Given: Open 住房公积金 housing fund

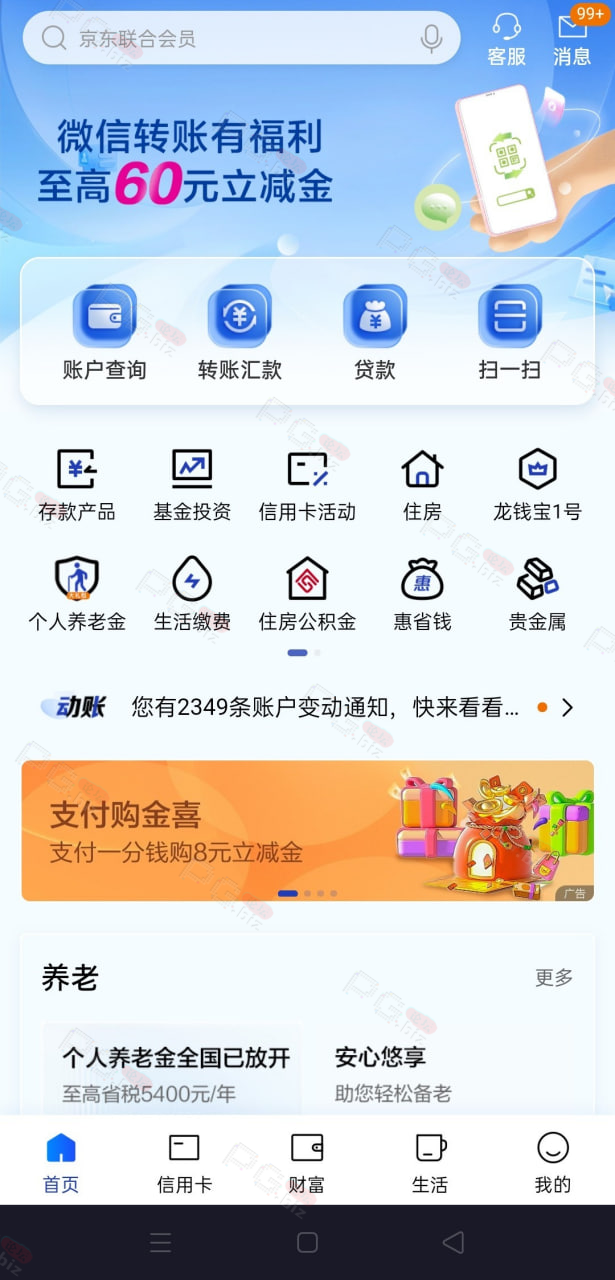Looking at the screenshot, I should point(307,595).
